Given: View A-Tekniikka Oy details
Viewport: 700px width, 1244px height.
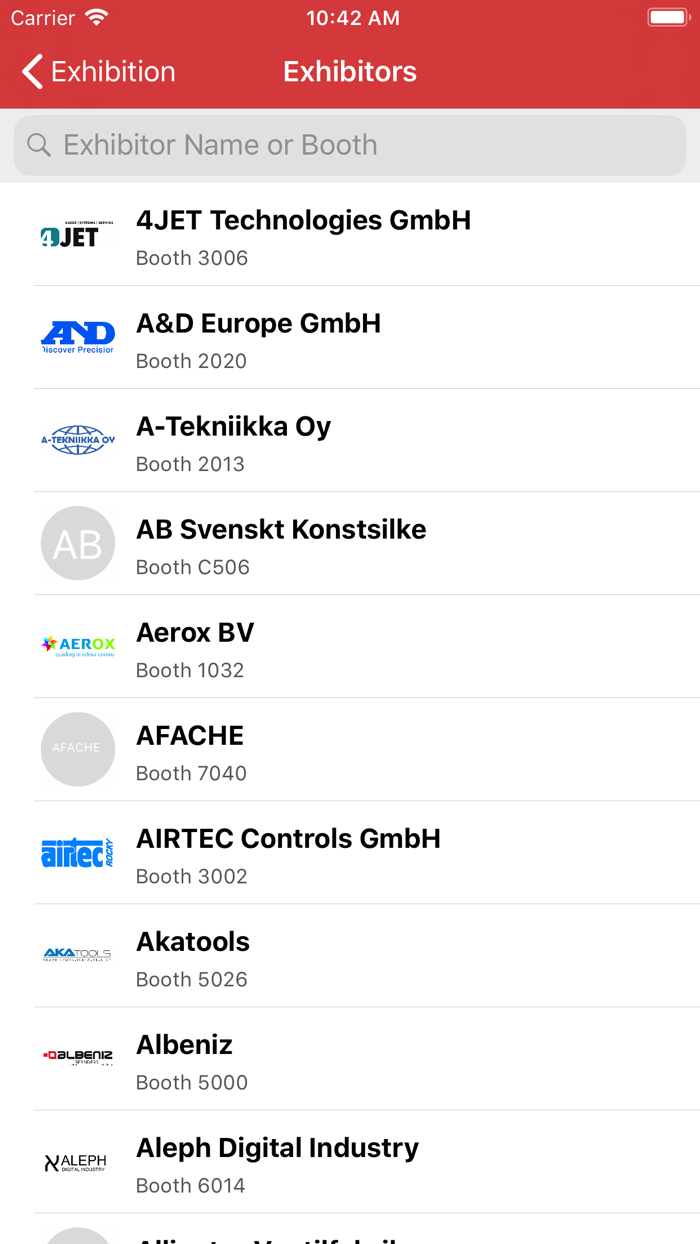Looking at the screenshot, I should [350, 442].
